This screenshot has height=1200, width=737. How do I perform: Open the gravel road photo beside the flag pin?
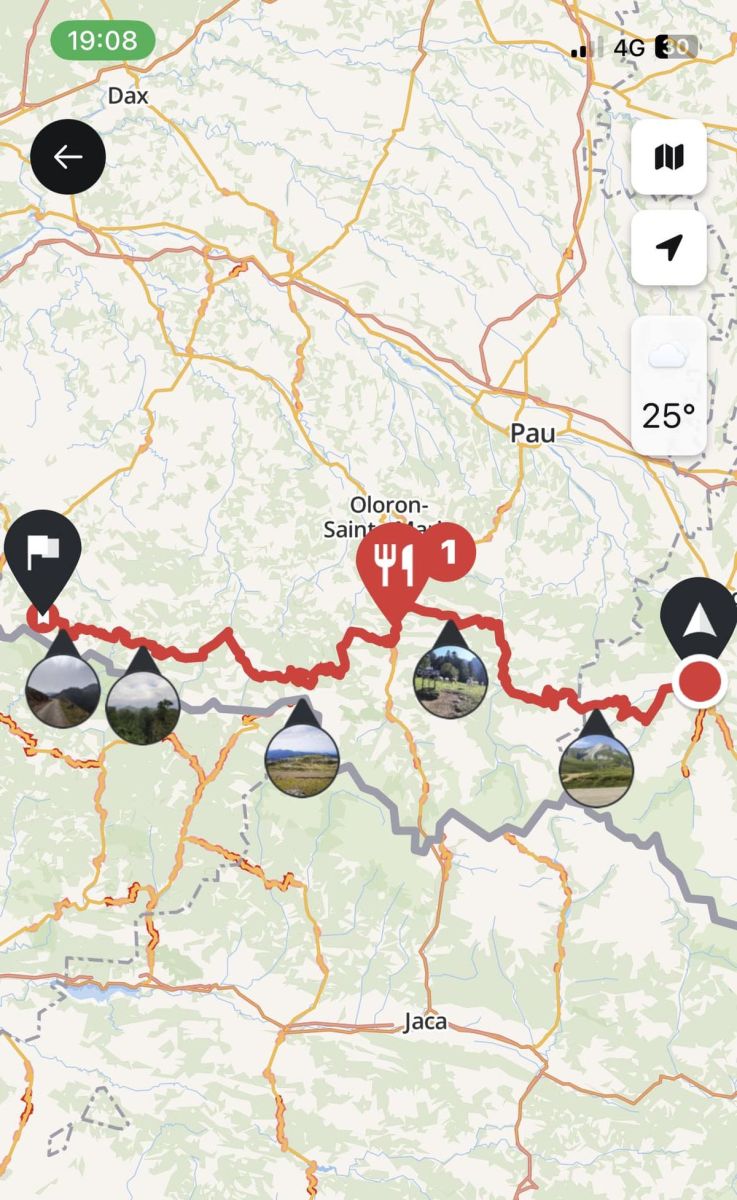pos(63,690)
